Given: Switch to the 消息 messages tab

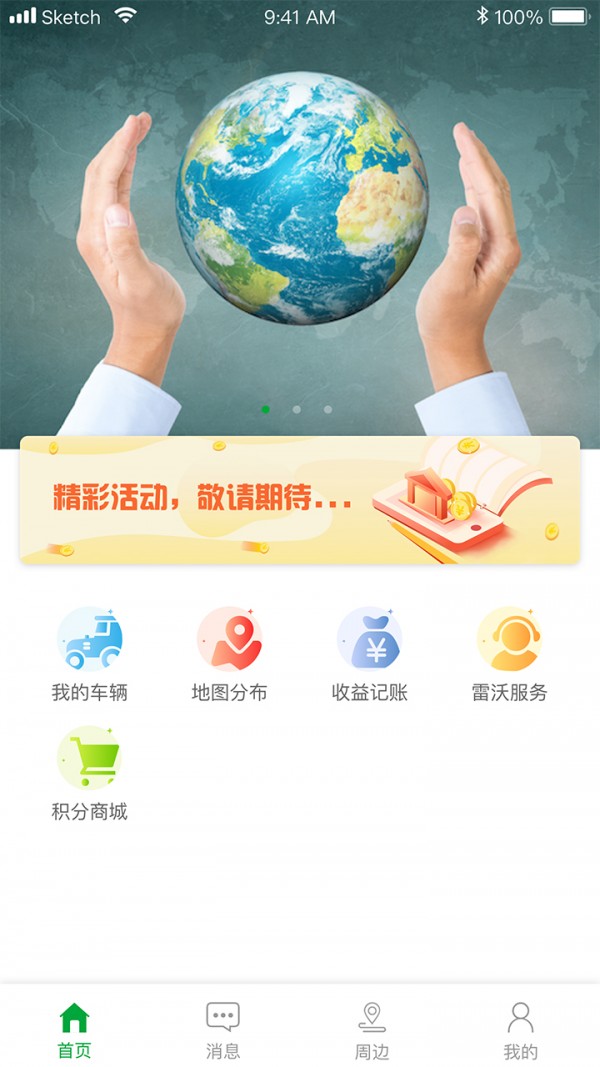Looking at the screenshot, I should (x=223, y=1030).
